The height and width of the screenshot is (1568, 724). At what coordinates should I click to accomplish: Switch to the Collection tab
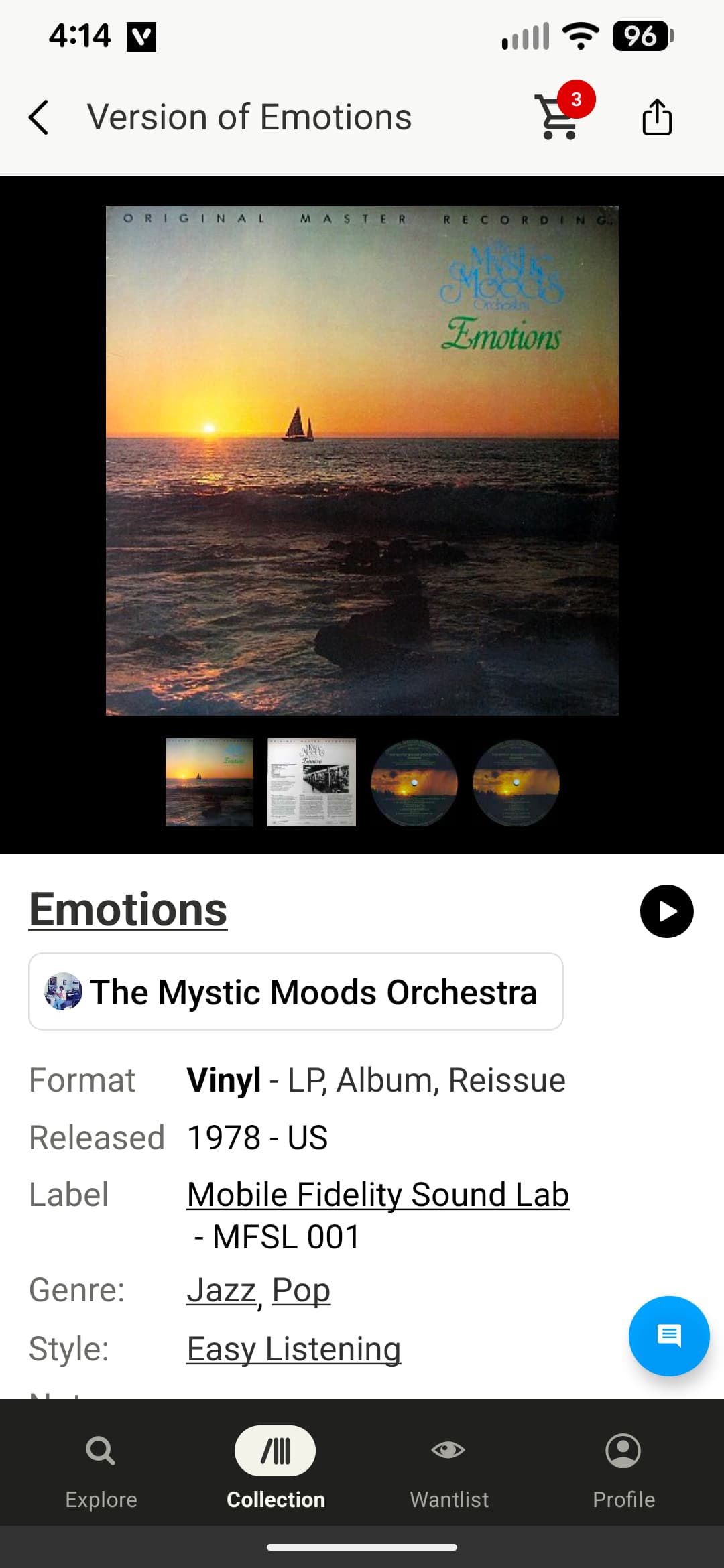276,1467
